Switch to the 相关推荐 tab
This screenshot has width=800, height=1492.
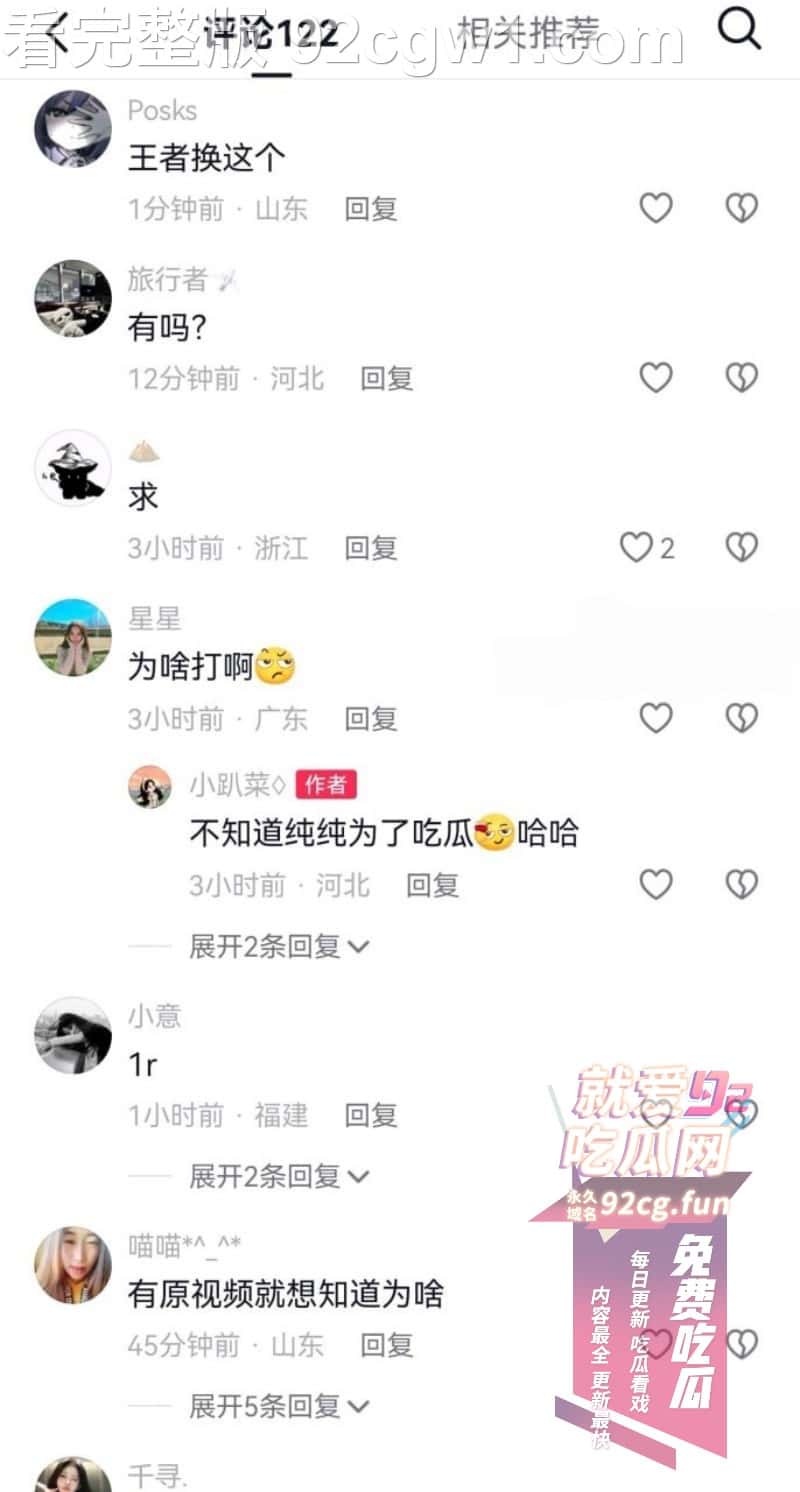pyautogui.click(x=526, y=34)
